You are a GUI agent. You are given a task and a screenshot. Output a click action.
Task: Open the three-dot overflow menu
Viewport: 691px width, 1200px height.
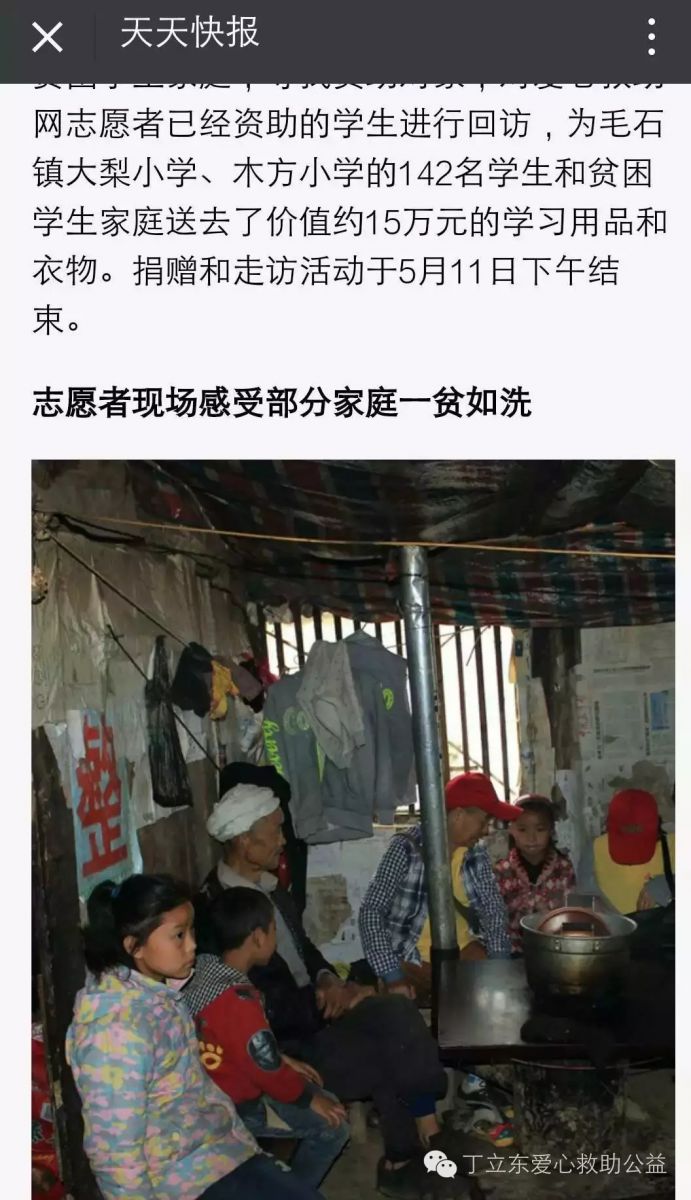click(650, 38)
